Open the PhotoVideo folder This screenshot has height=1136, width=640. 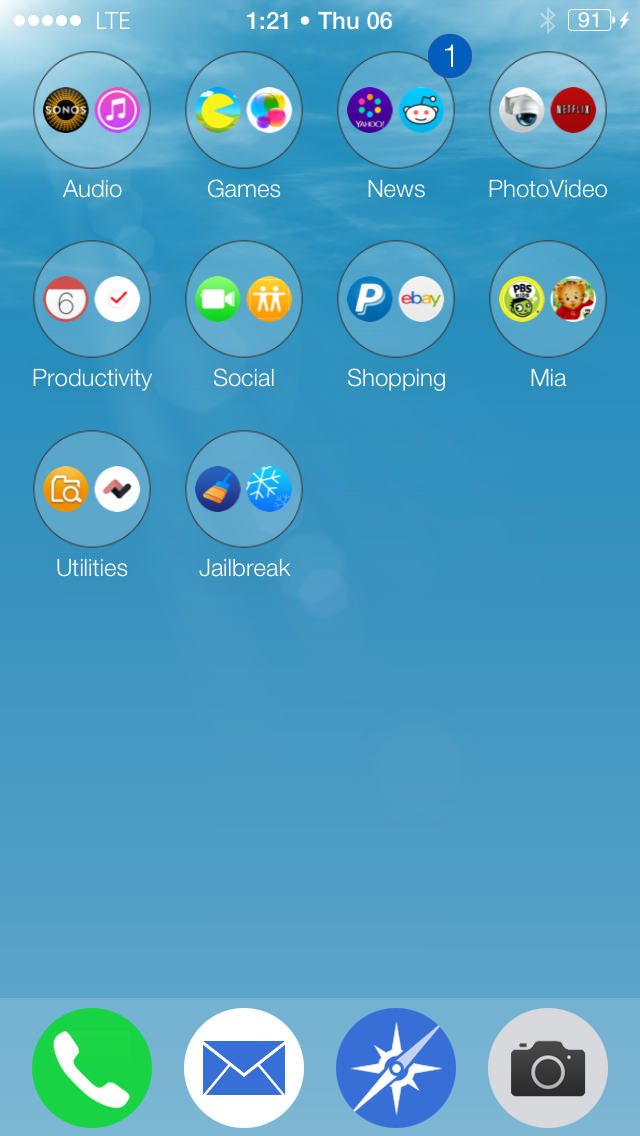pos(548,110)
